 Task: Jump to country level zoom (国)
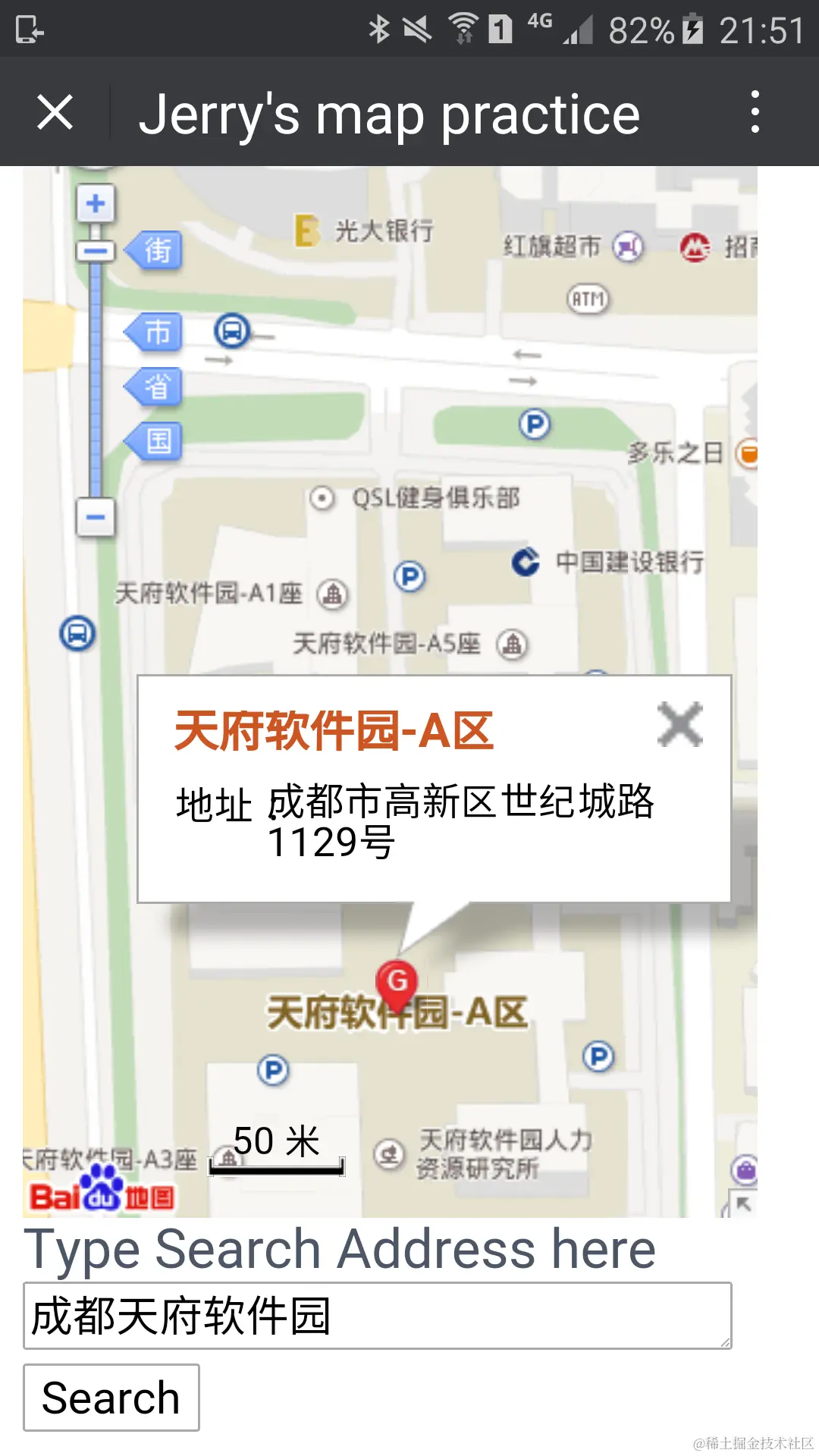[x=155, y=441]
